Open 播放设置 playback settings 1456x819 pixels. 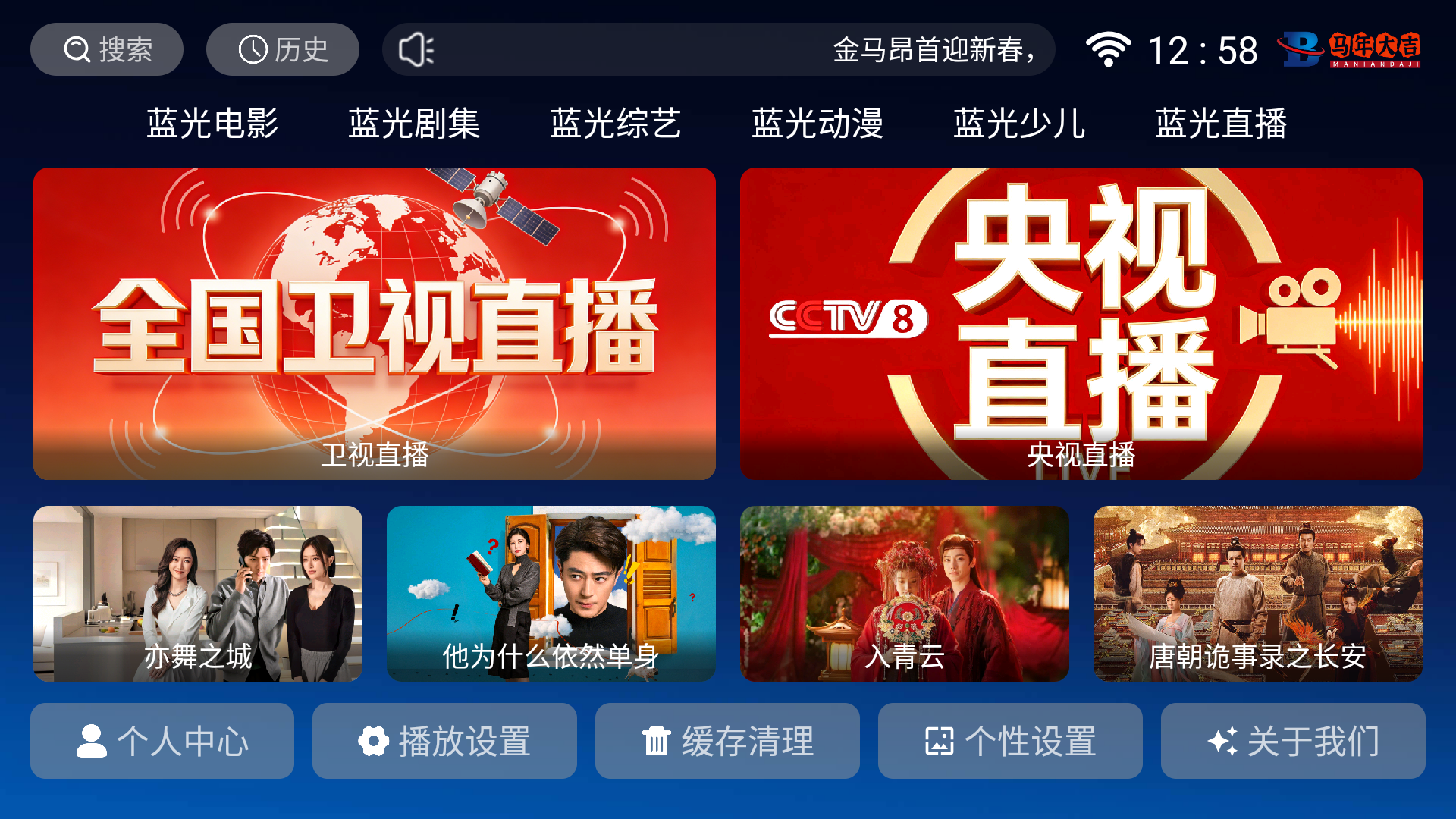[444, 741]
